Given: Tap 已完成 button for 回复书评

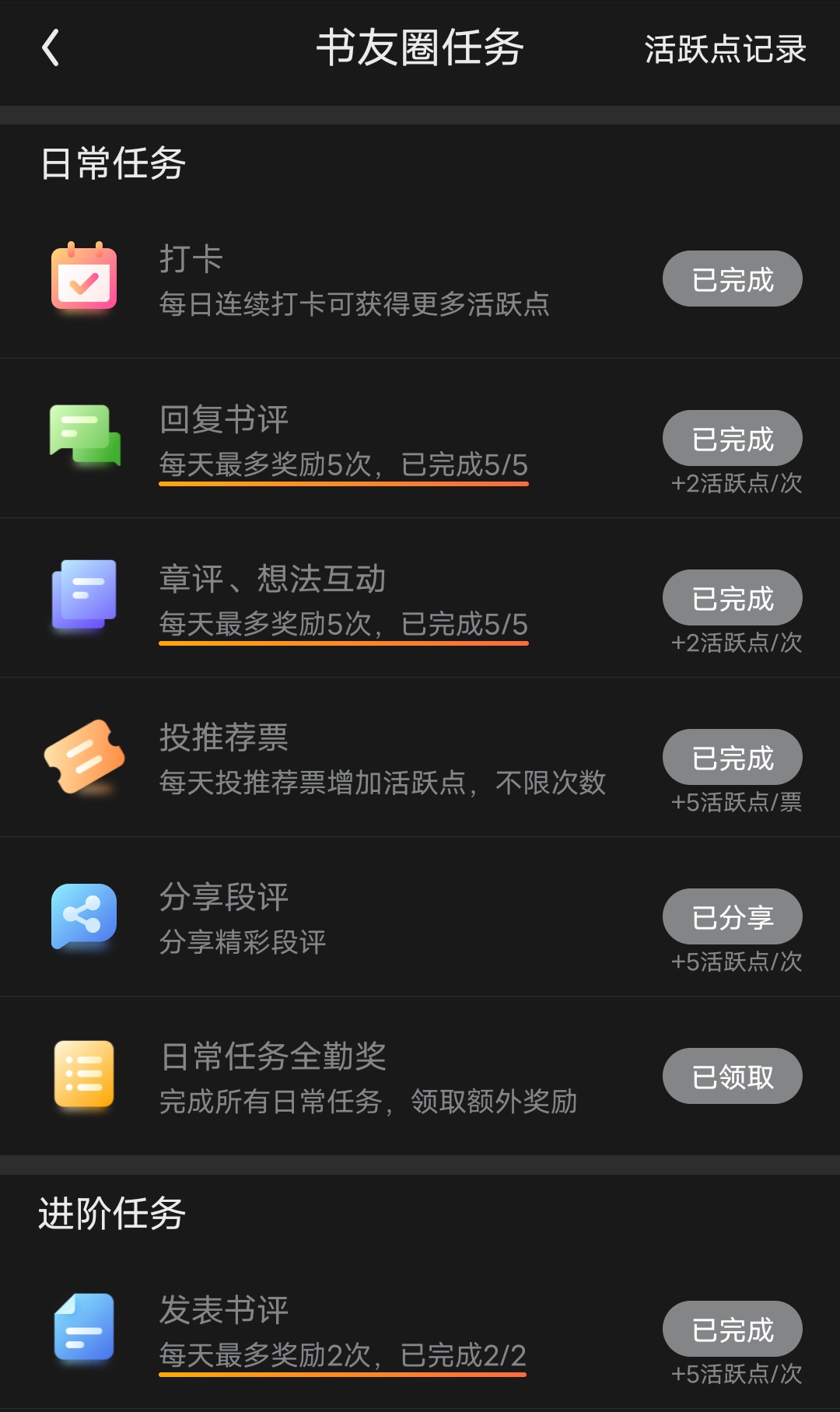Looking at the screenshot, I should click(733, 438).
